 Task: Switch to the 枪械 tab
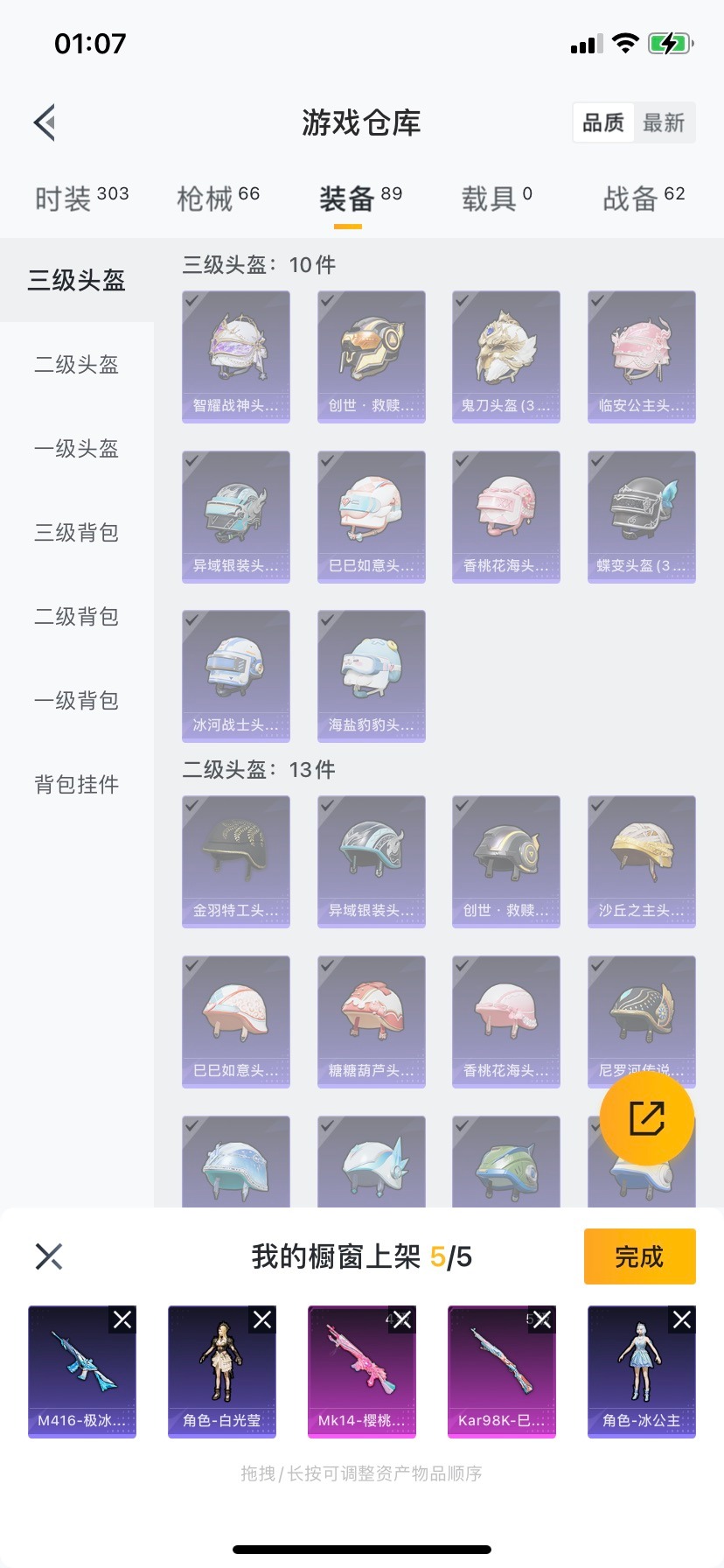(x=218, y=199)
